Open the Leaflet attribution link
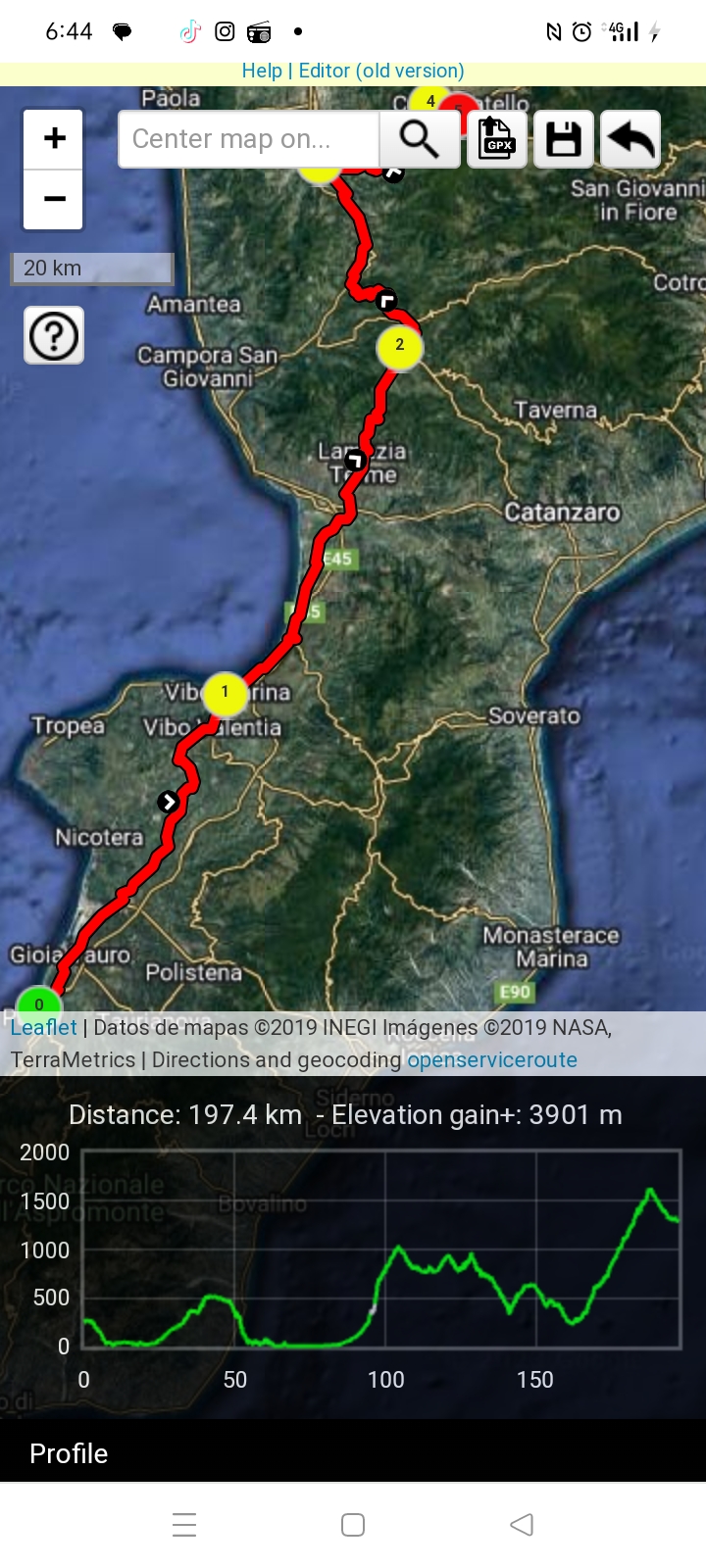Screen dimensions: 706x1568 click(43, 1027)
